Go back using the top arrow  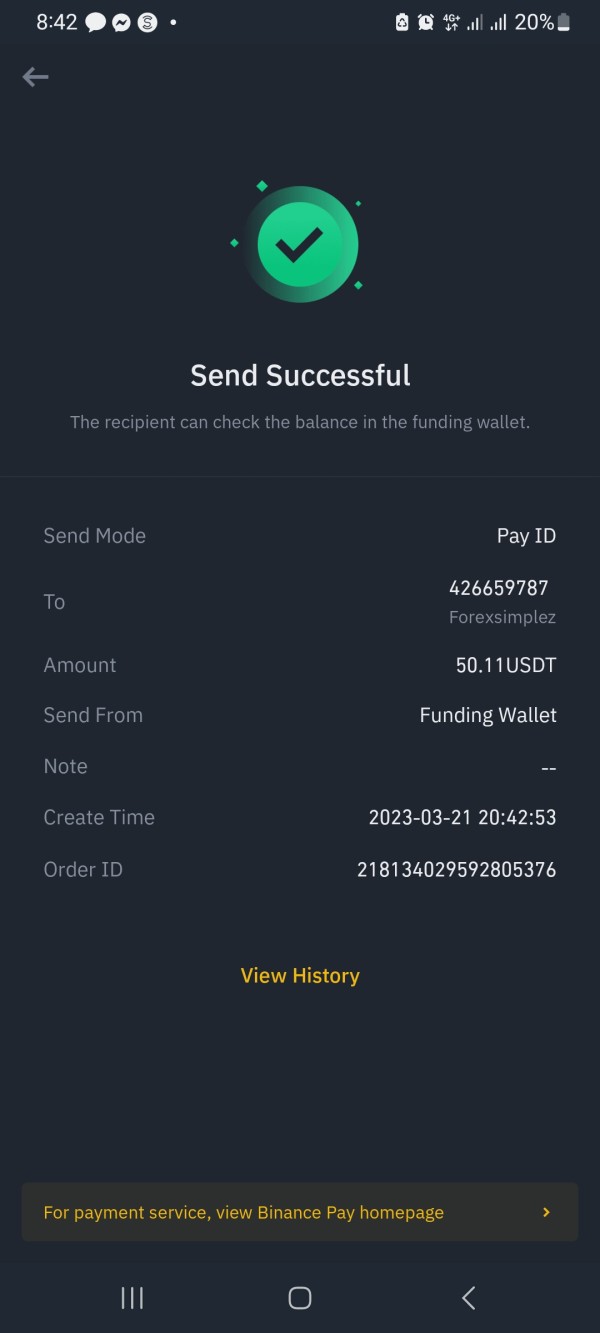35,77
